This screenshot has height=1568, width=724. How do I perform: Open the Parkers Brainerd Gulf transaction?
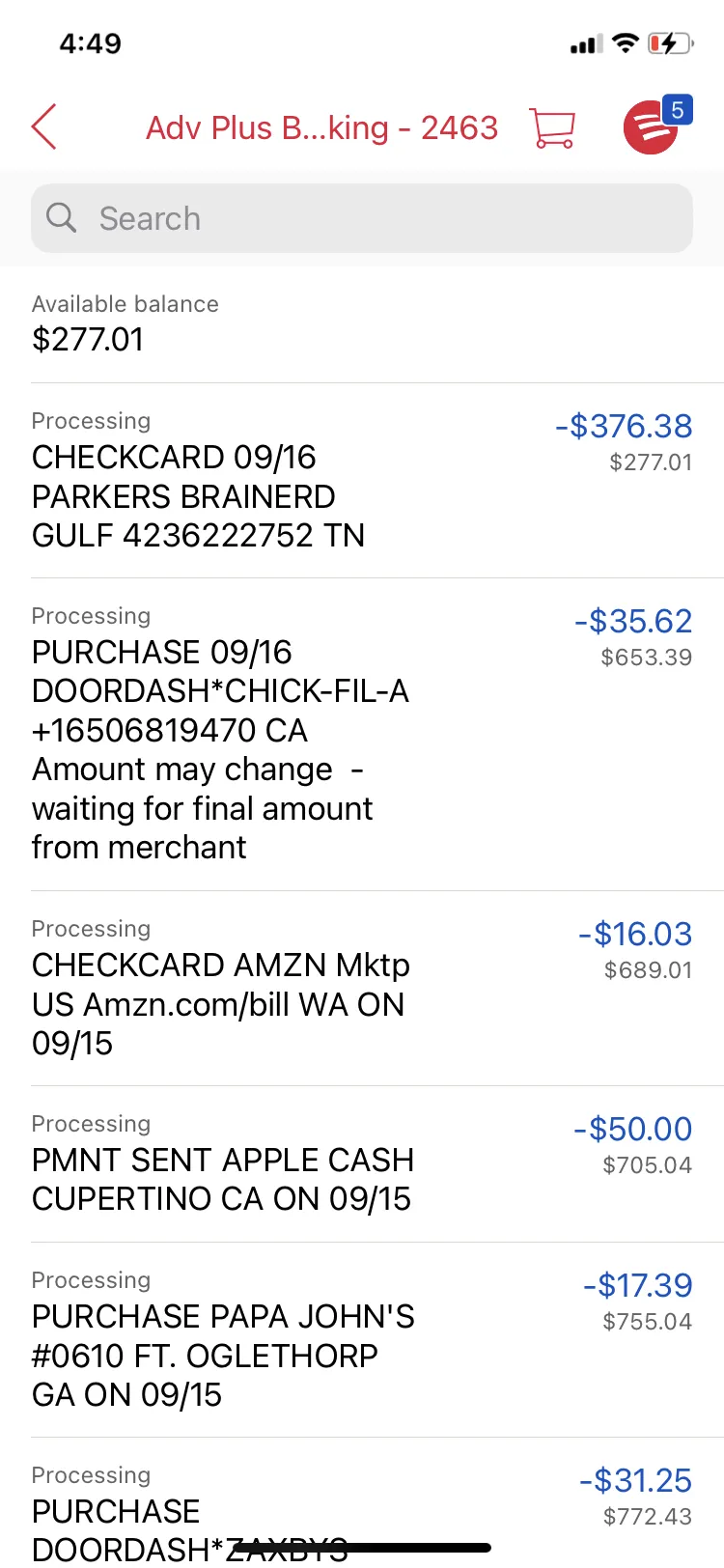coord(362,481)
